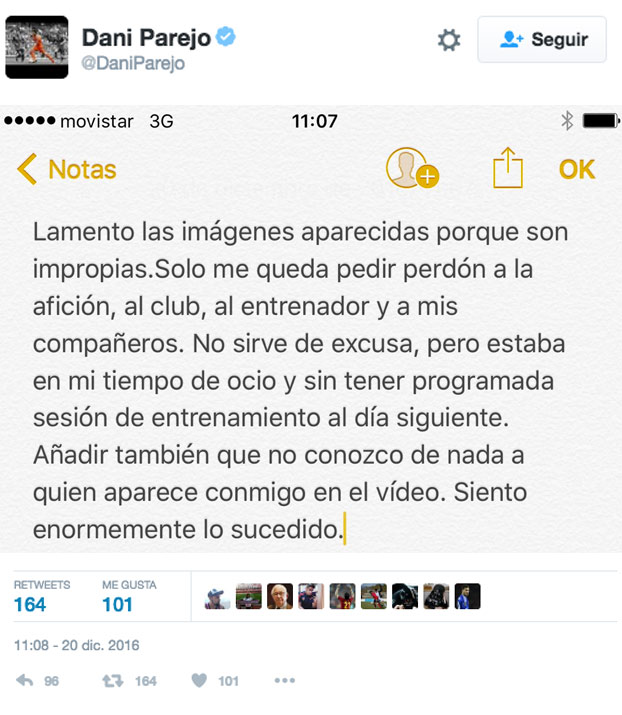Open the first liker's avatar
The height and width of the screenshot is (715, 622).
(218, 597)
